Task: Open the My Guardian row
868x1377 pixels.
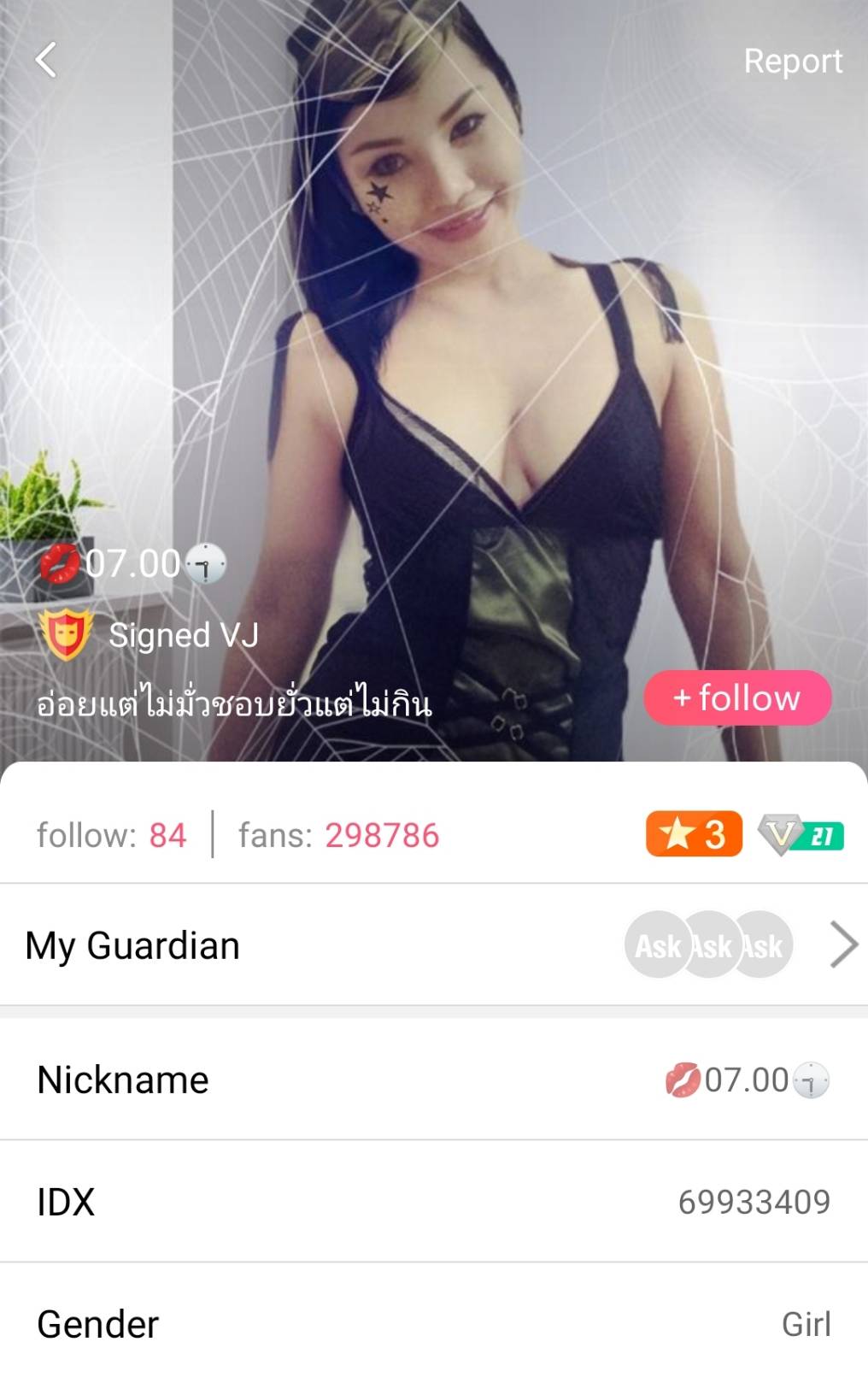Action: [434, 945]
